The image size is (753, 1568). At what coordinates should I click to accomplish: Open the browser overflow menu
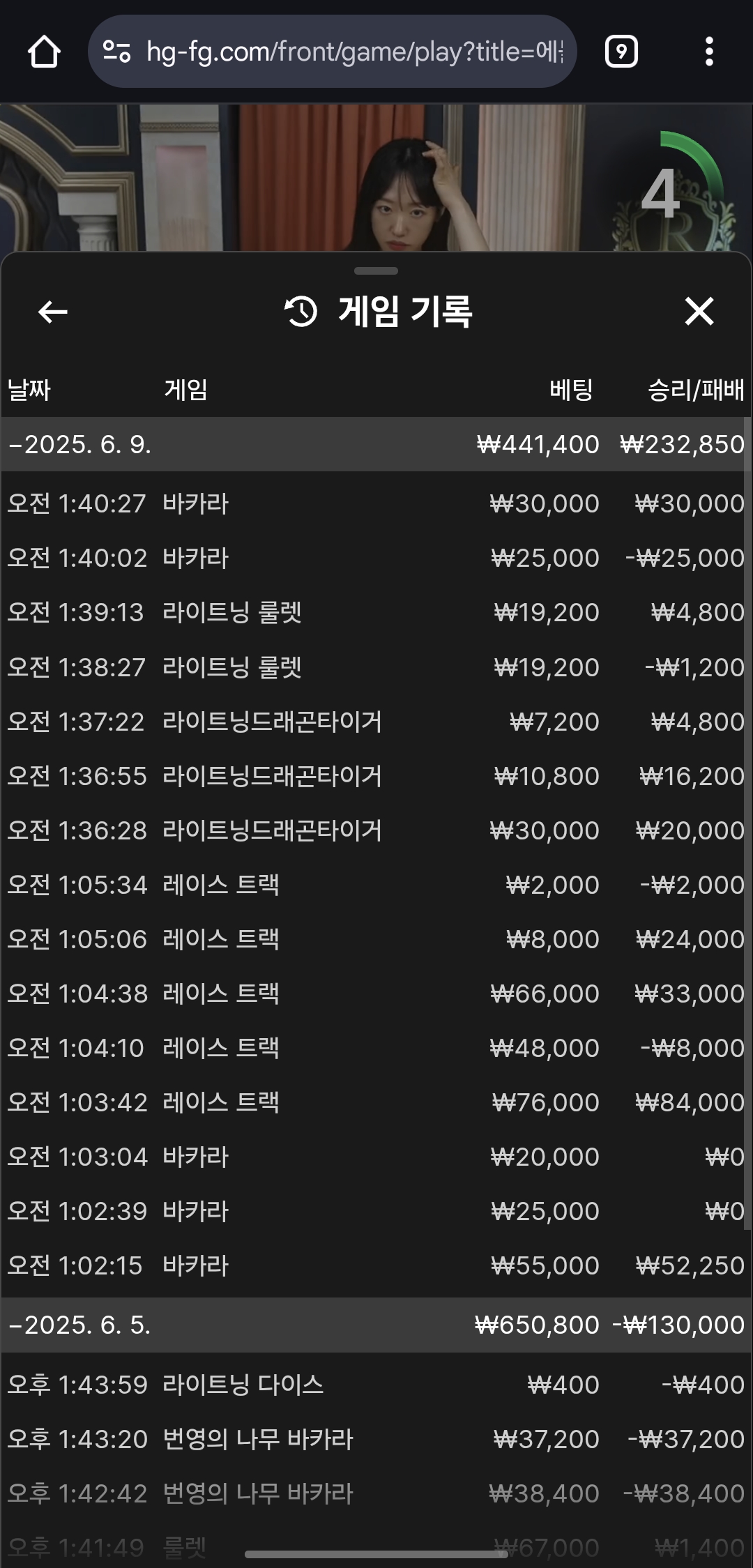pyautogui.click(x=709, y=52)
